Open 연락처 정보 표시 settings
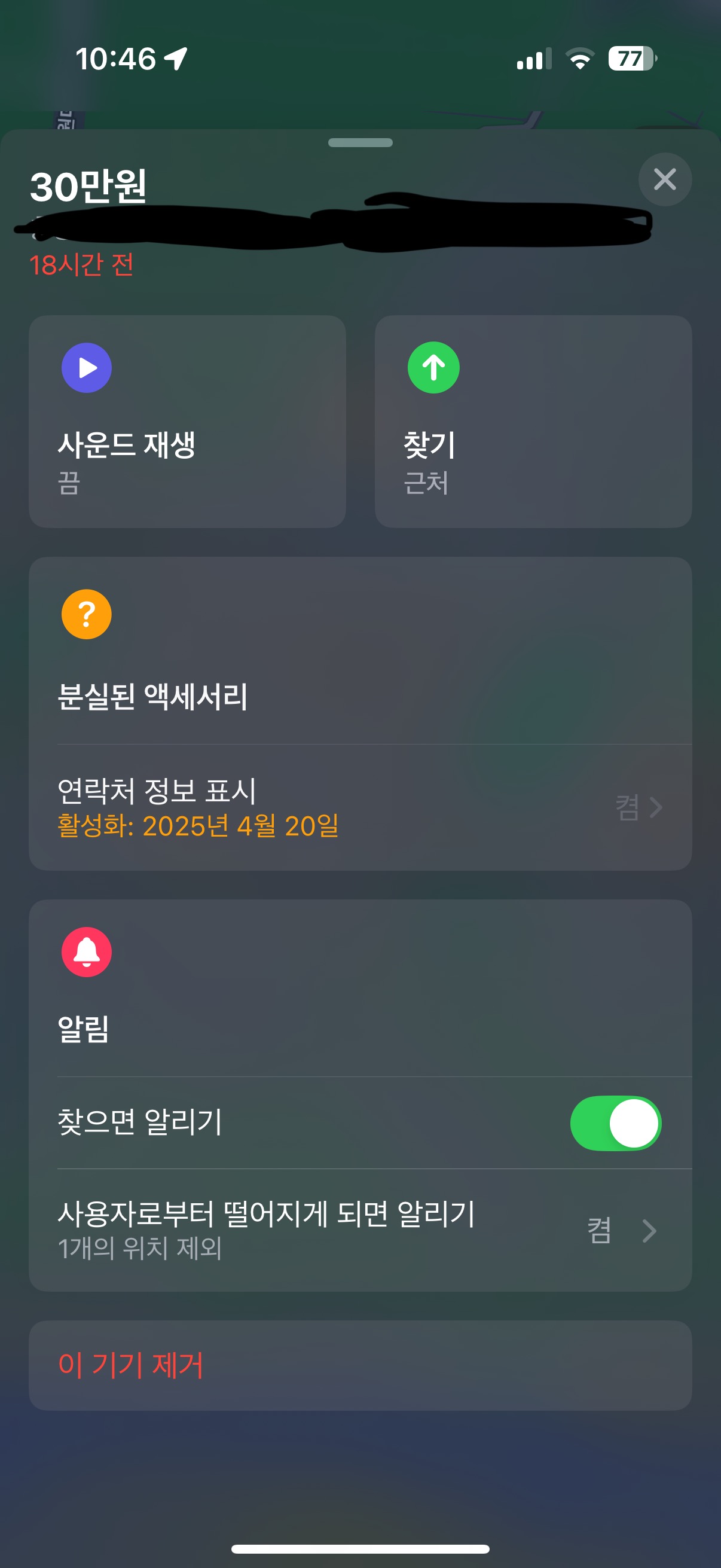 point(360,807)
